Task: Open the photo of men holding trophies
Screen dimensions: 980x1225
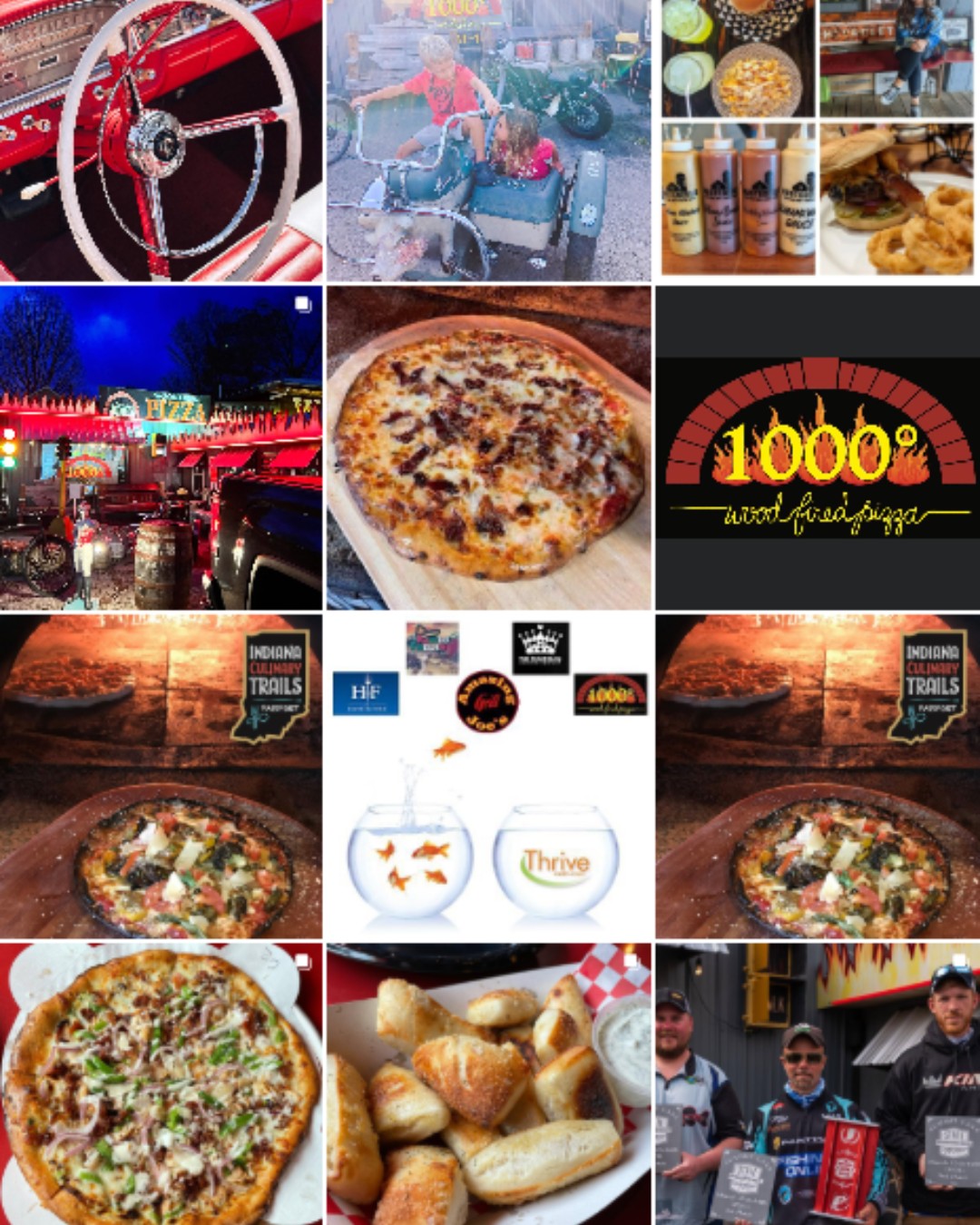Action: point(818,1084)
